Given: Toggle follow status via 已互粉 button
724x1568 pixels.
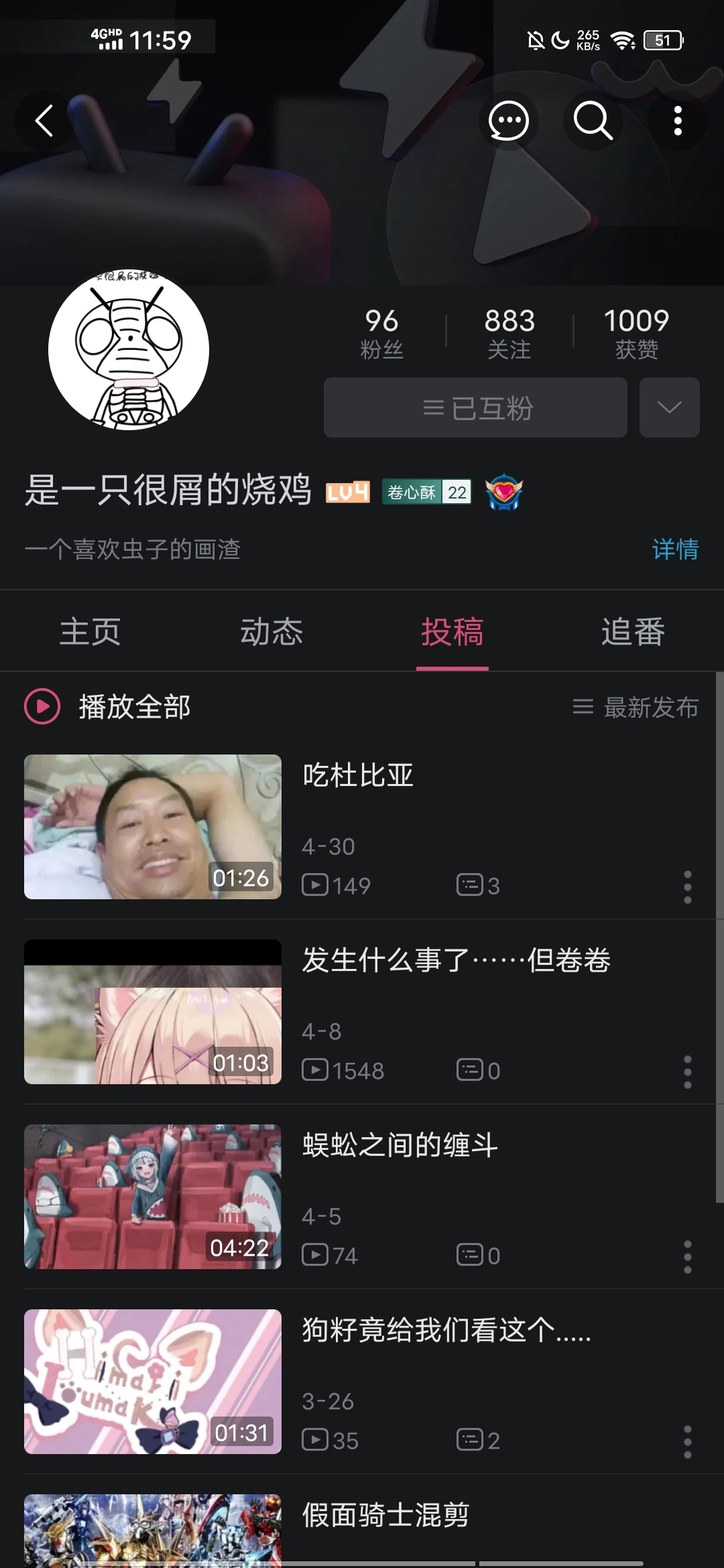Looking at the screenshot, I should tap(475, 407).
